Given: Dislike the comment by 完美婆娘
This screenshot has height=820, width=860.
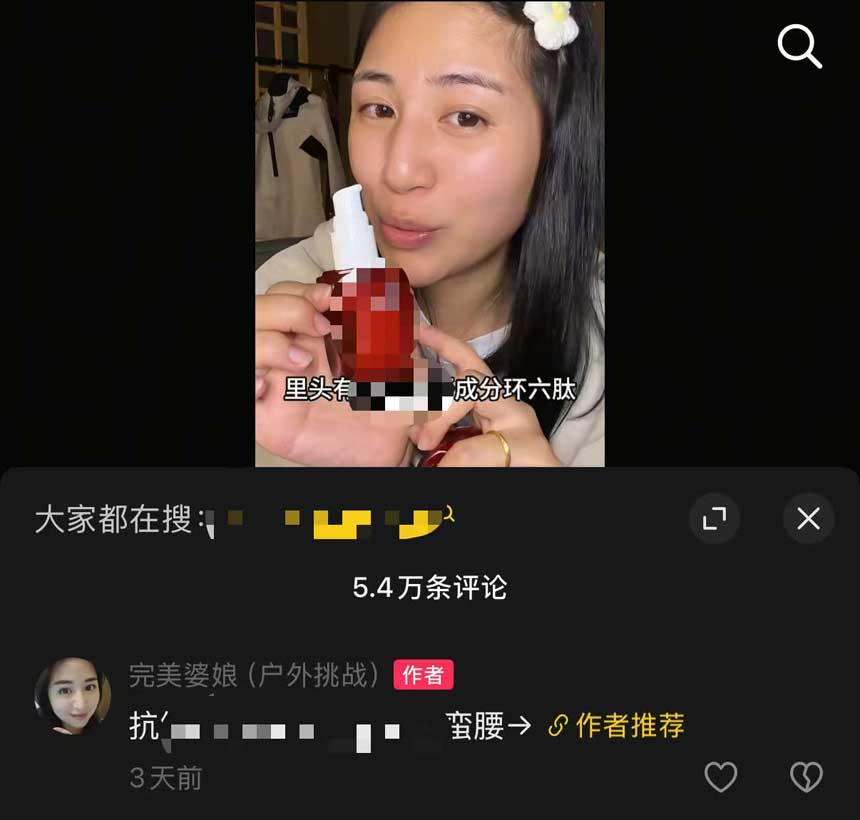Looking at the screenshot, I should (x=806, y=776).
